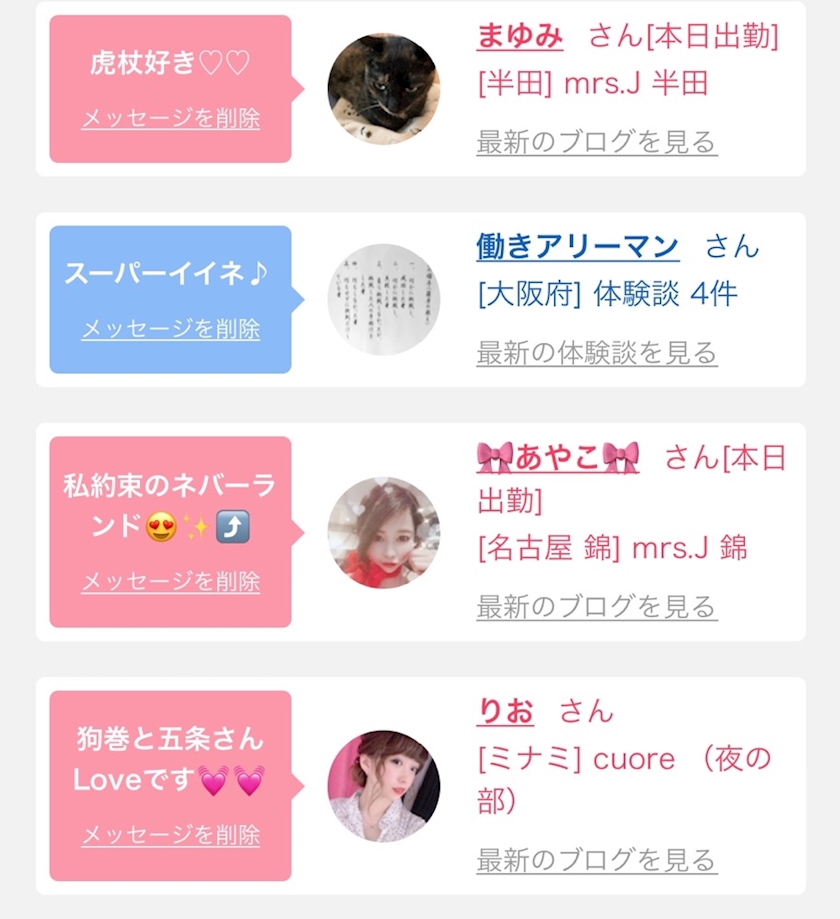840x919 pixels.
Task: View りお's latest blog
Action: click(x=597, y=860)
